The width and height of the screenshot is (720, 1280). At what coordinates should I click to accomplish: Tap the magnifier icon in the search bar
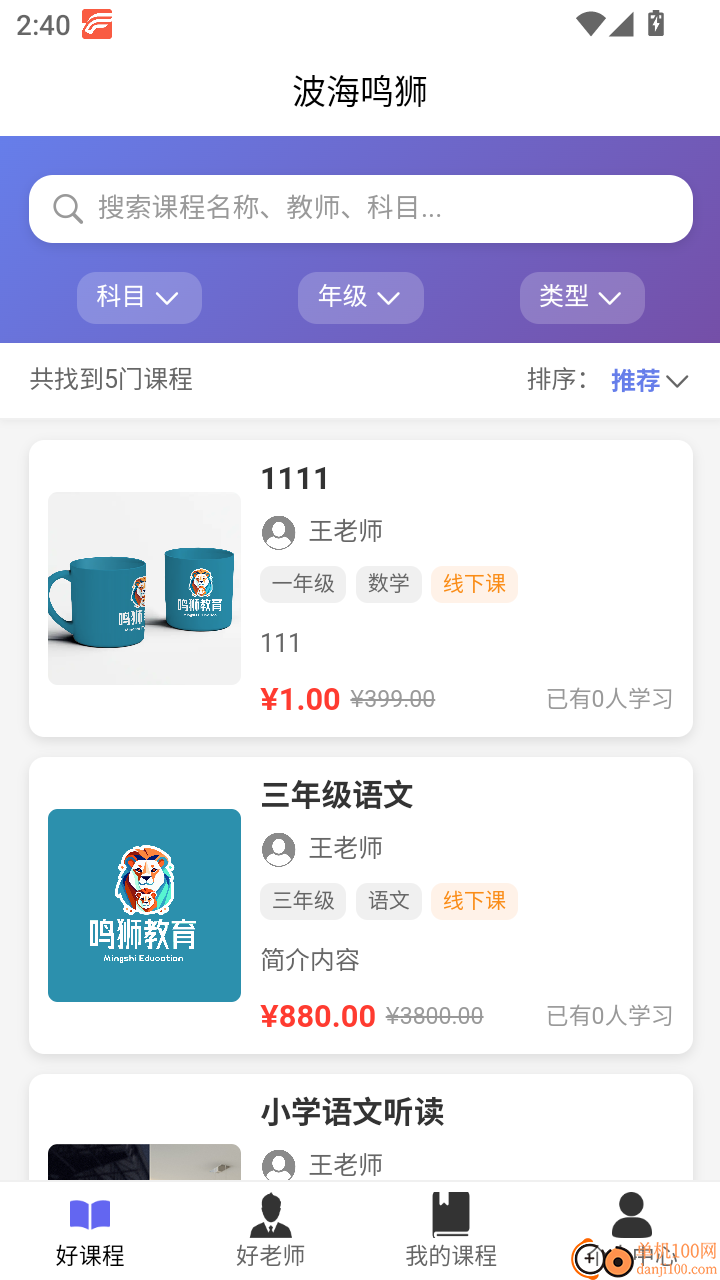[x=66, y=208]
